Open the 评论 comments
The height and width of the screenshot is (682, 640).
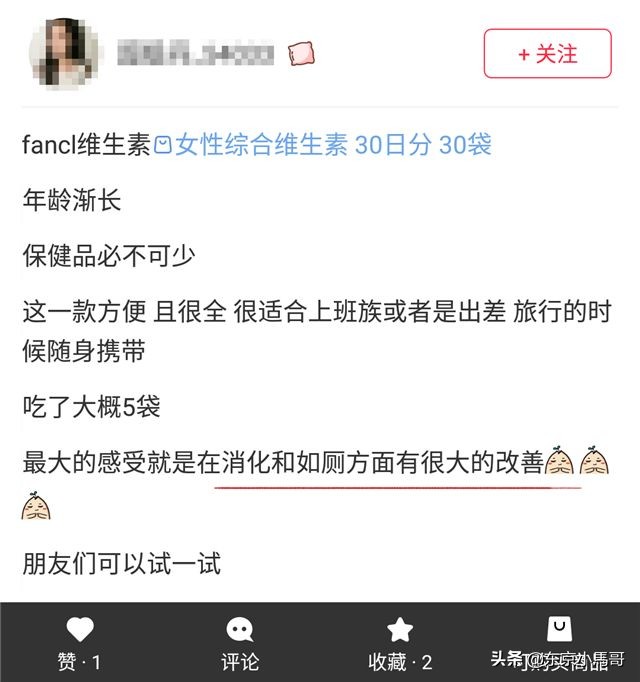(240, 630)
